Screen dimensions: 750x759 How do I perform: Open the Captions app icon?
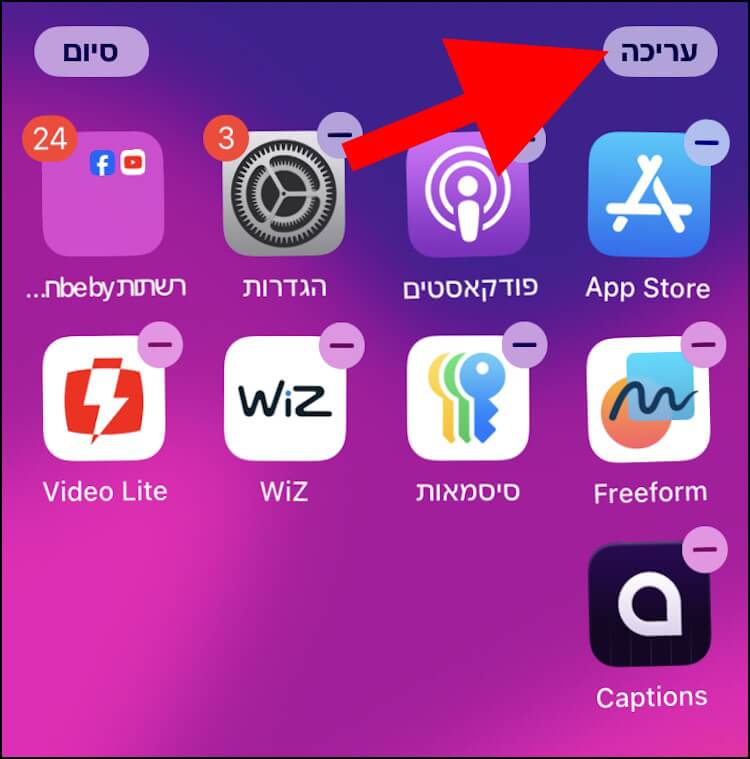point(649,604)
